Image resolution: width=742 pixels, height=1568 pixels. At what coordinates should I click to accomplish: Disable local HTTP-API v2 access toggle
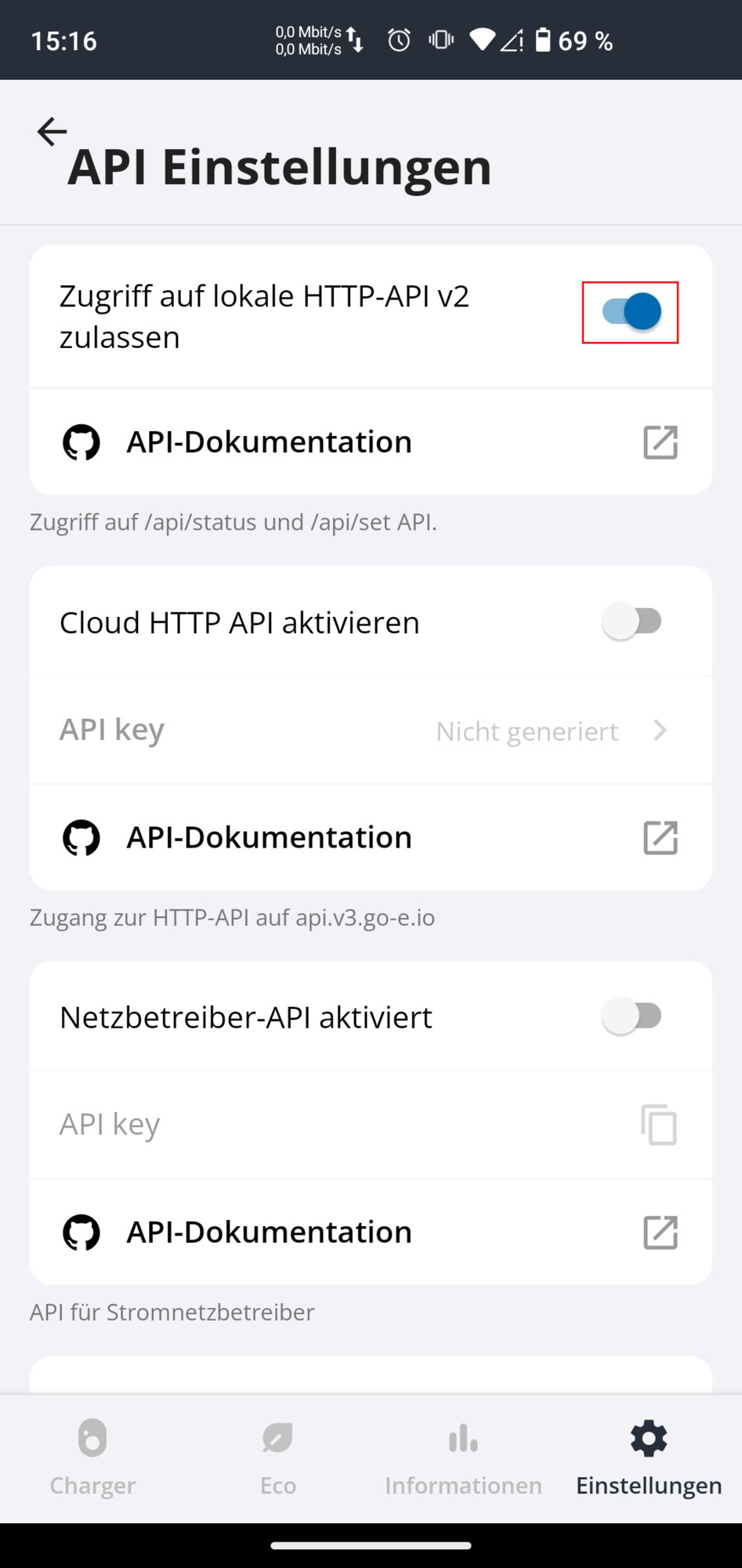coord(631,312)
